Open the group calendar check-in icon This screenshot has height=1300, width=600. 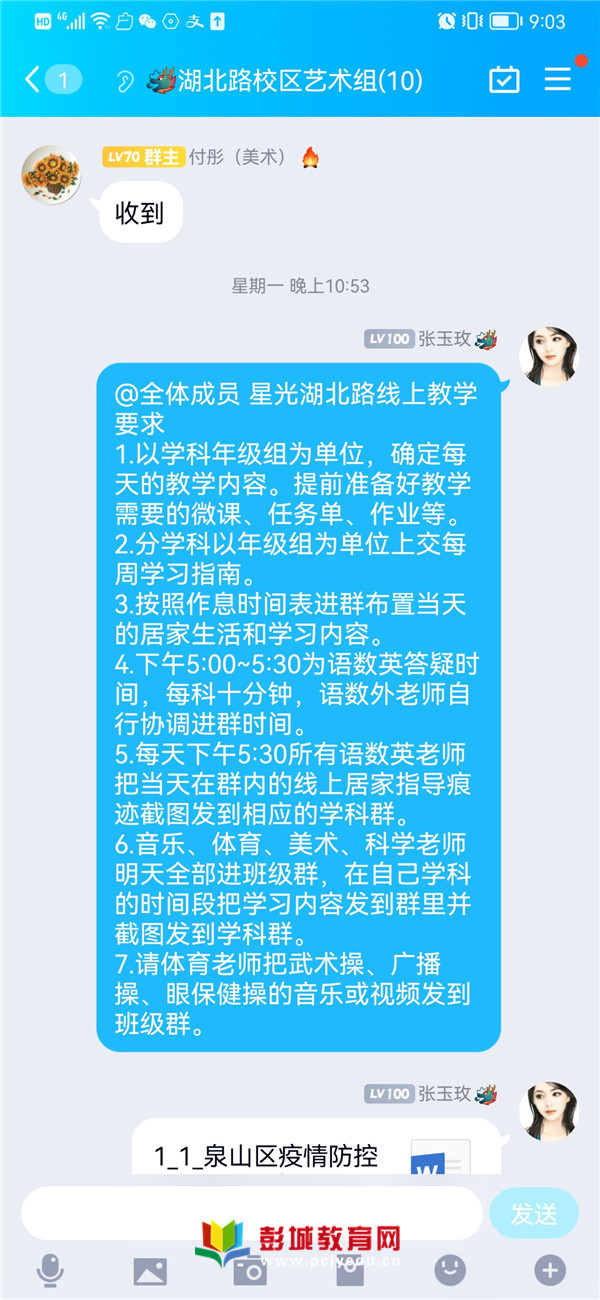(504, 79)
